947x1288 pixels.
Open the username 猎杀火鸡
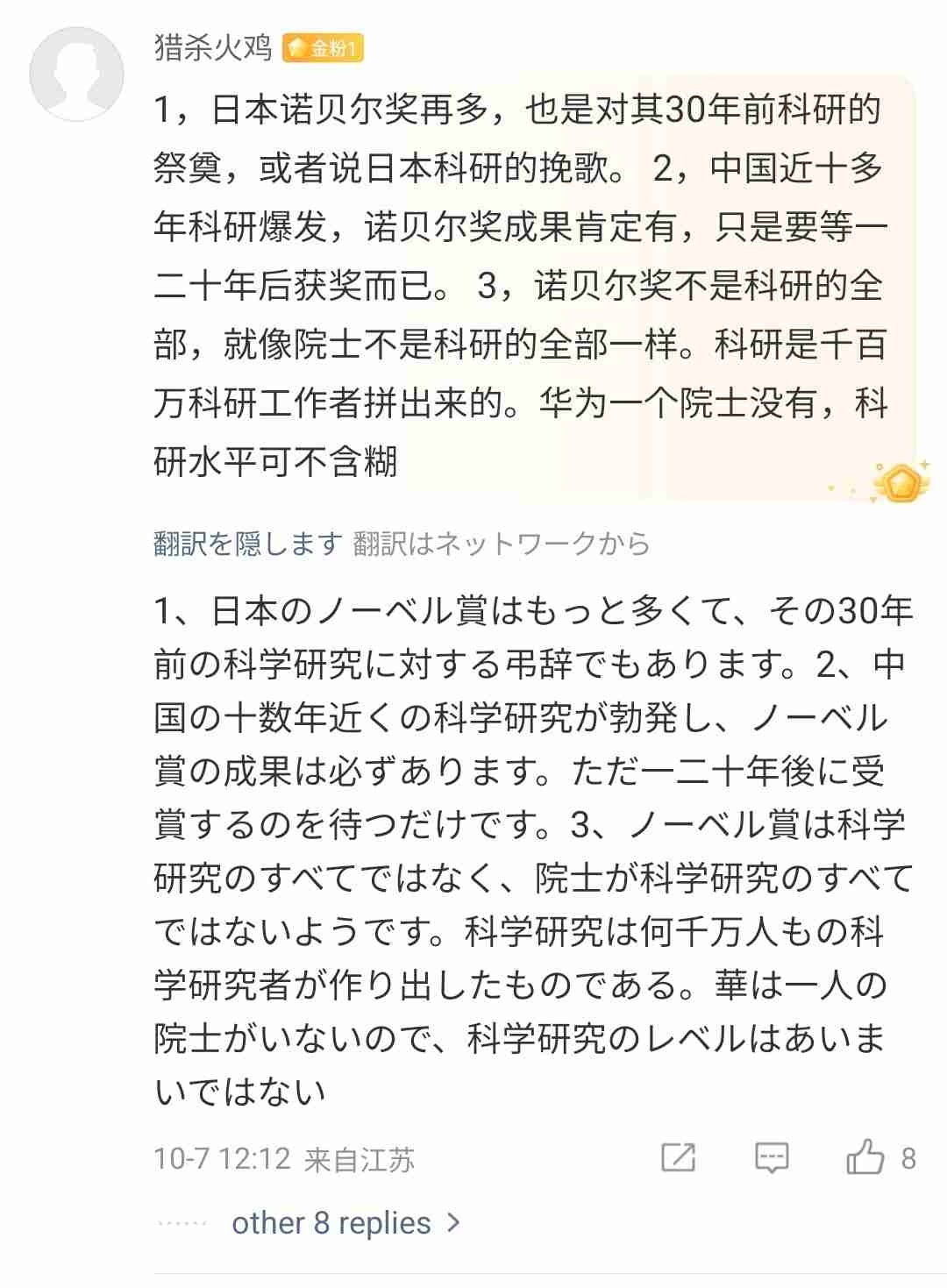click(214, 47)
